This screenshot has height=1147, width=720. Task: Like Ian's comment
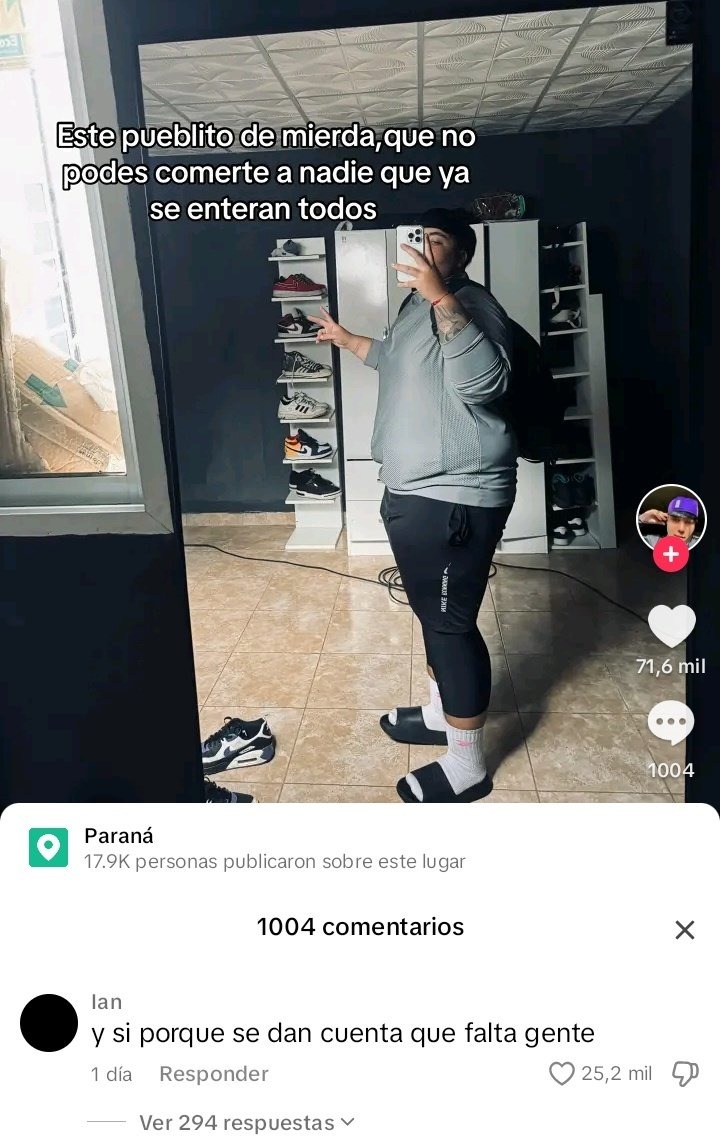(x=563, y=1074)
